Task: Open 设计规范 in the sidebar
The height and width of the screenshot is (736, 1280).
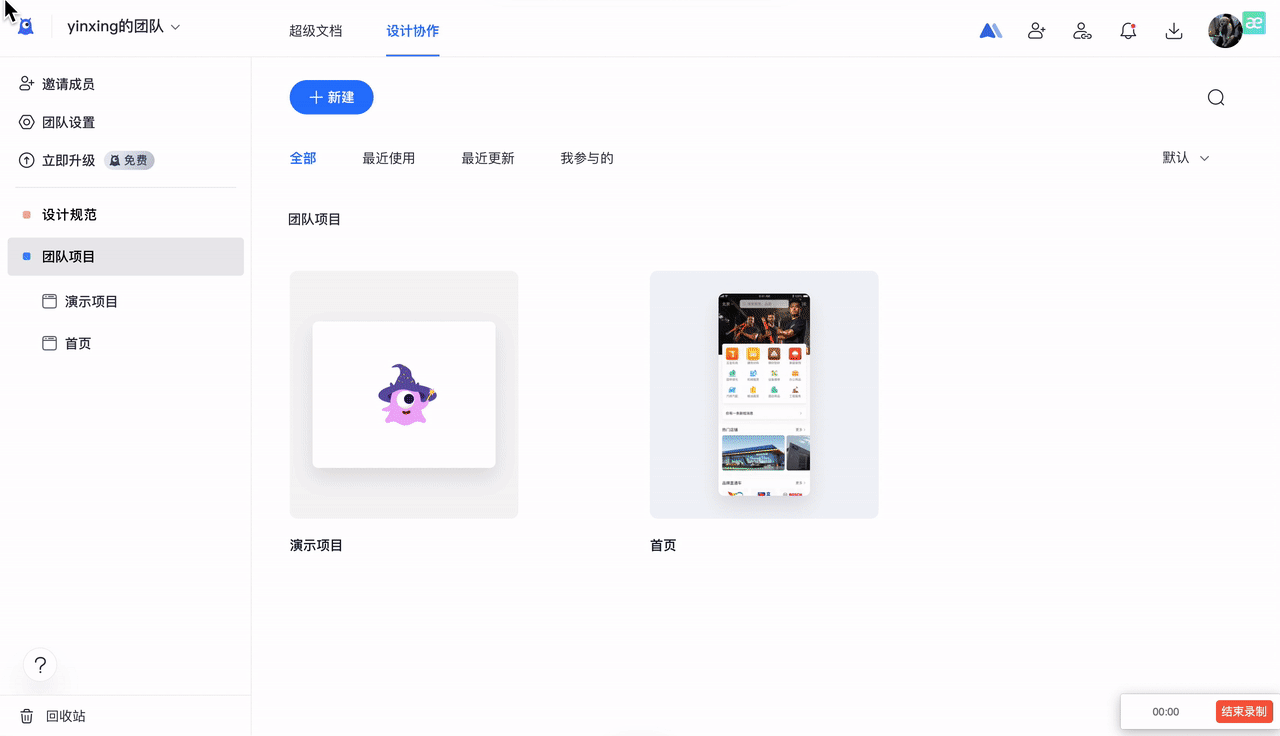Action: 69,215
